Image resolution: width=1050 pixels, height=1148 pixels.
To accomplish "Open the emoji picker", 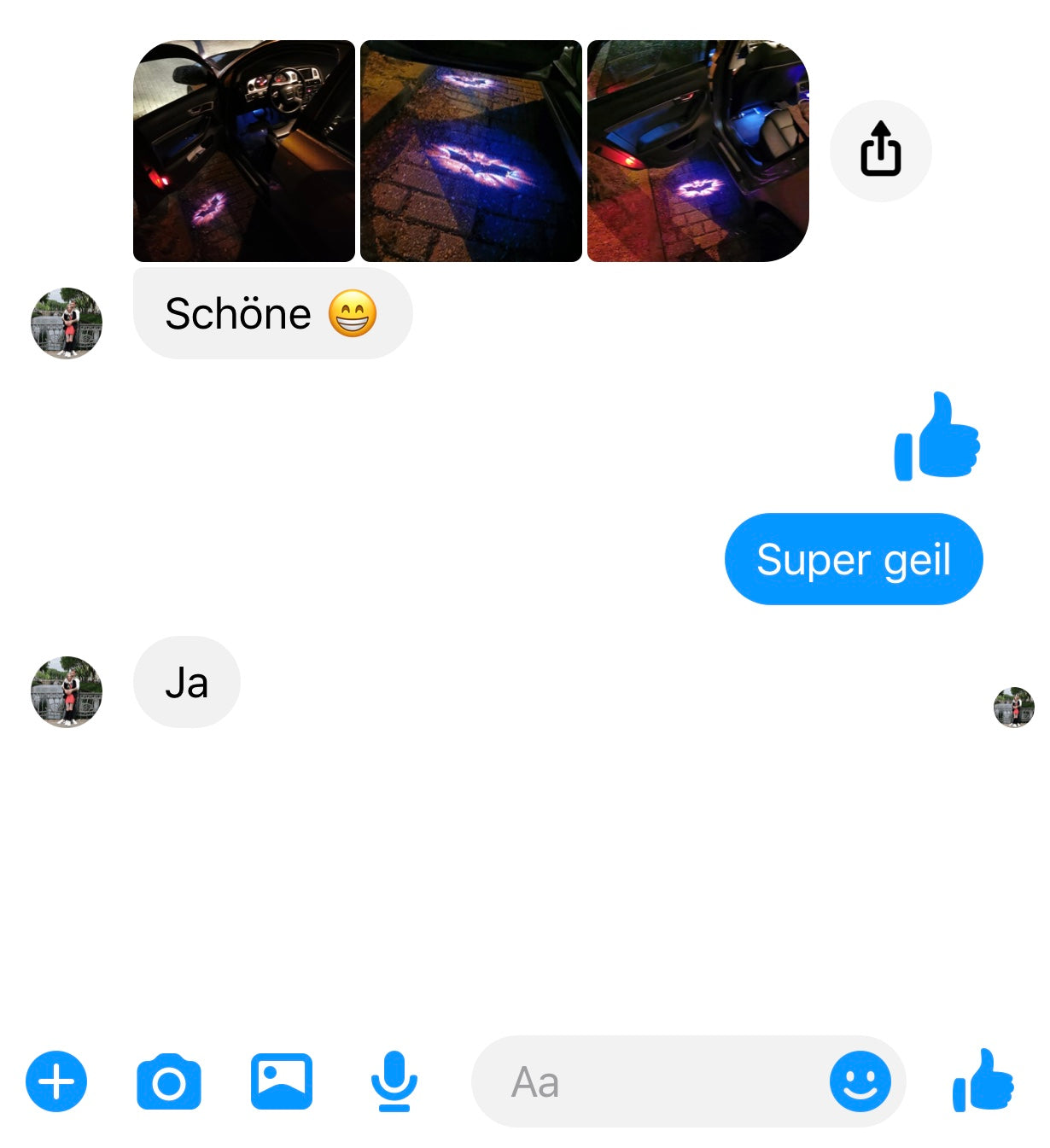I will tap(861, 1082).
